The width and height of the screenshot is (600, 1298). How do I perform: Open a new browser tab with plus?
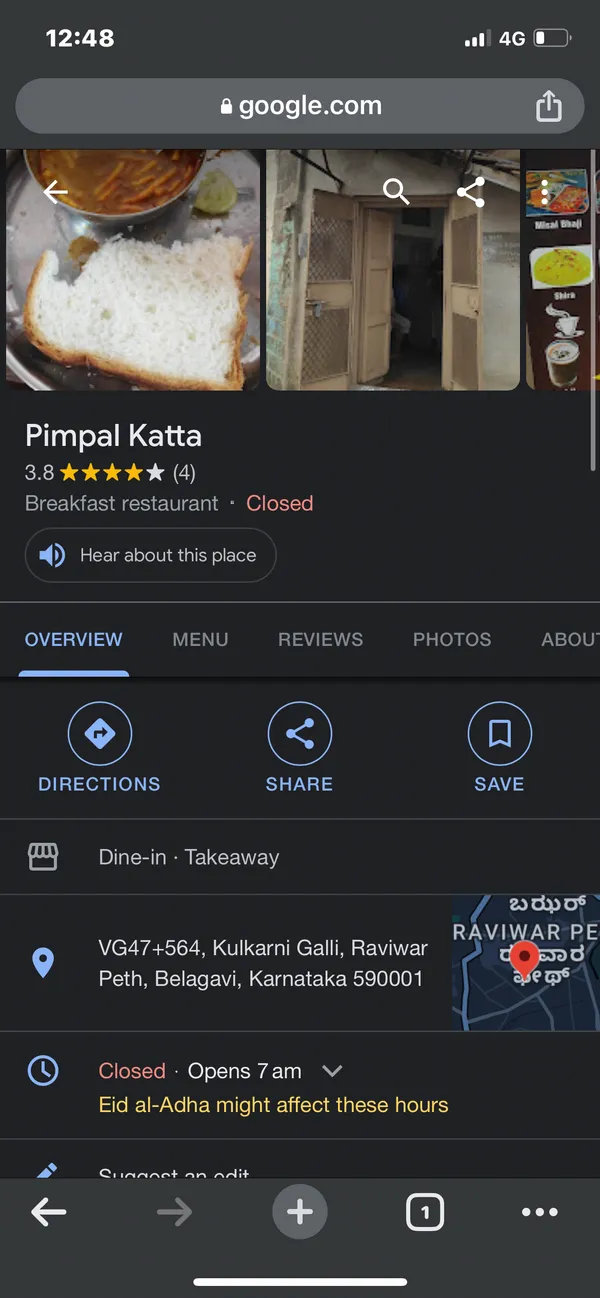(x=300, y=1213)
